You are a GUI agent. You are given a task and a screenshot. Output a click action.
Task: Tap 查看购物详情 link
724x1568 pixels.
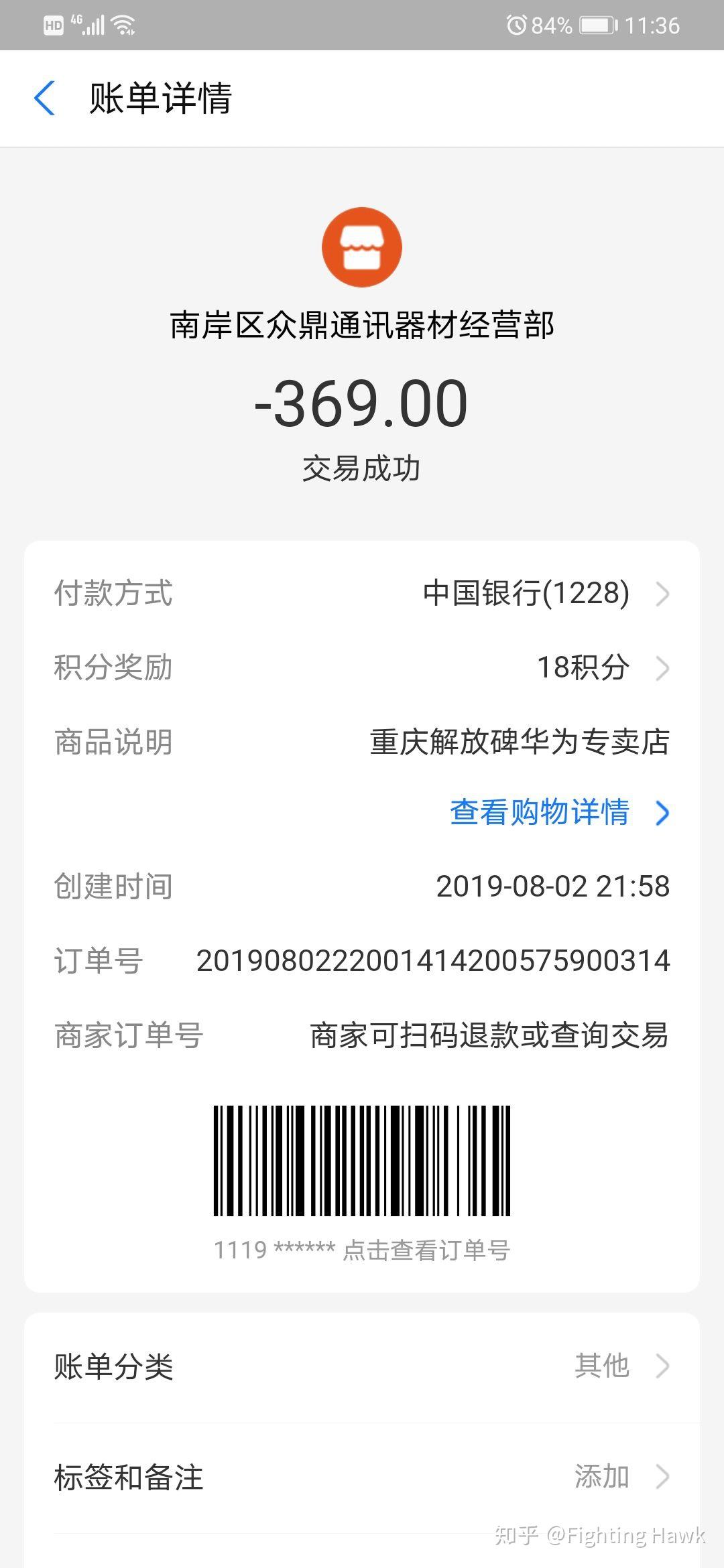click(560, 812)
